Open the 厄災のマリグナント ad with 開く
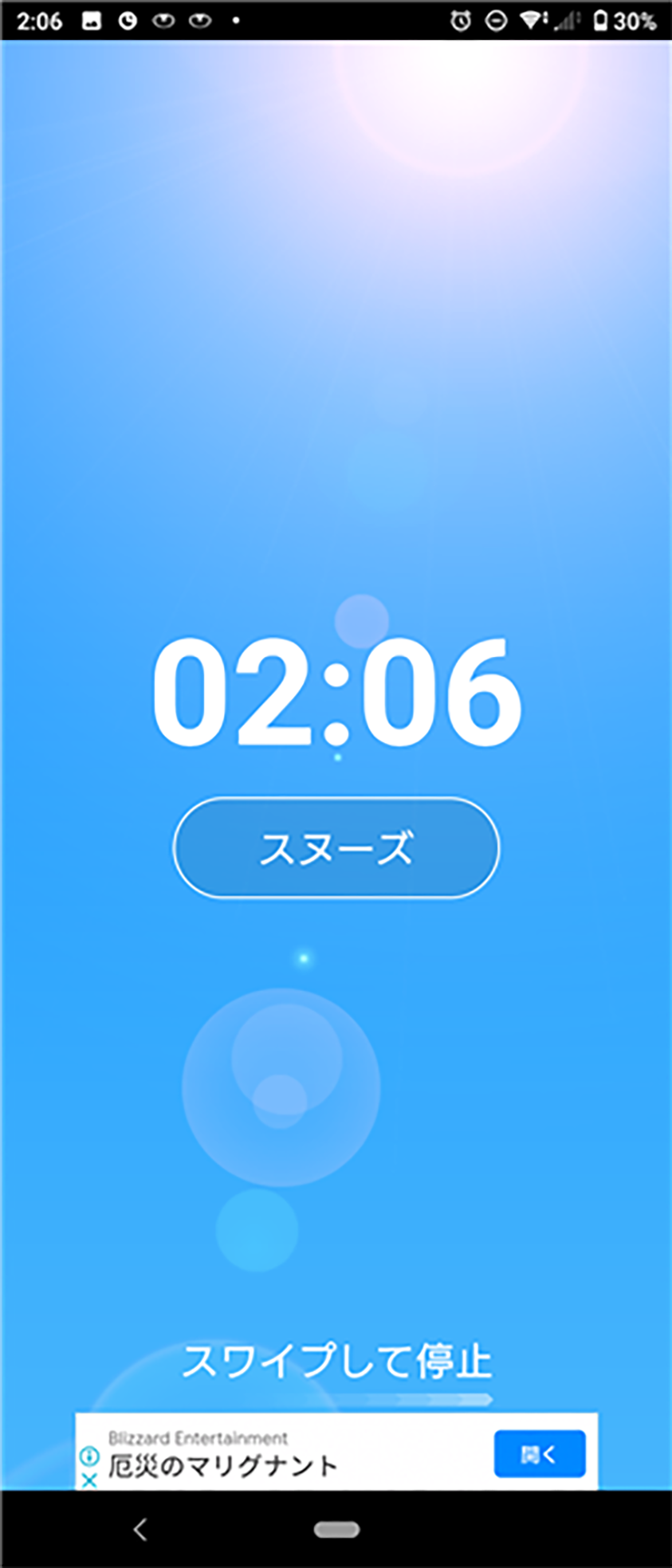This screenshot has width=672, height=1568. point(540,1453)
